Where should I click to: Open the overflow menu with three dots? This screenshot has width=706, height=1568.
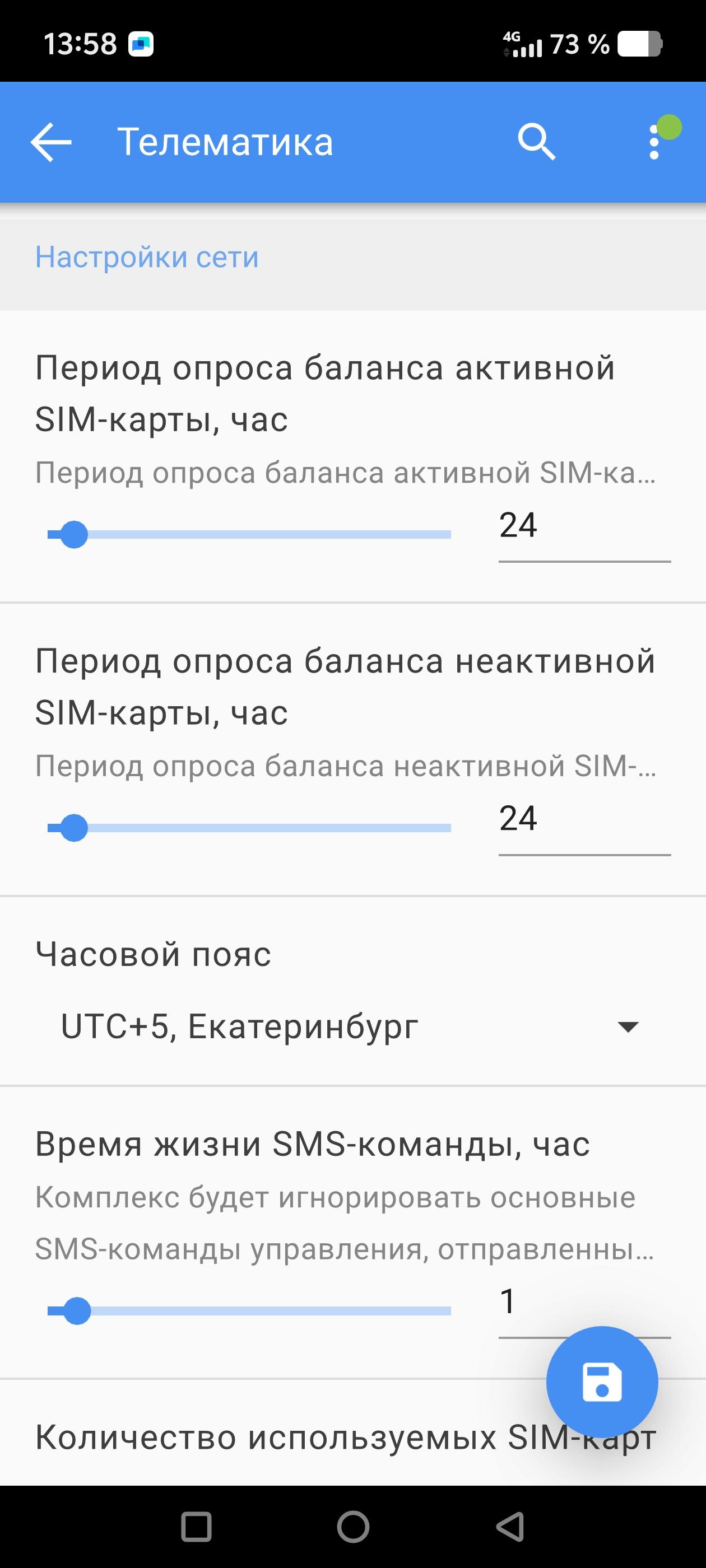click(x=654, y=142)
